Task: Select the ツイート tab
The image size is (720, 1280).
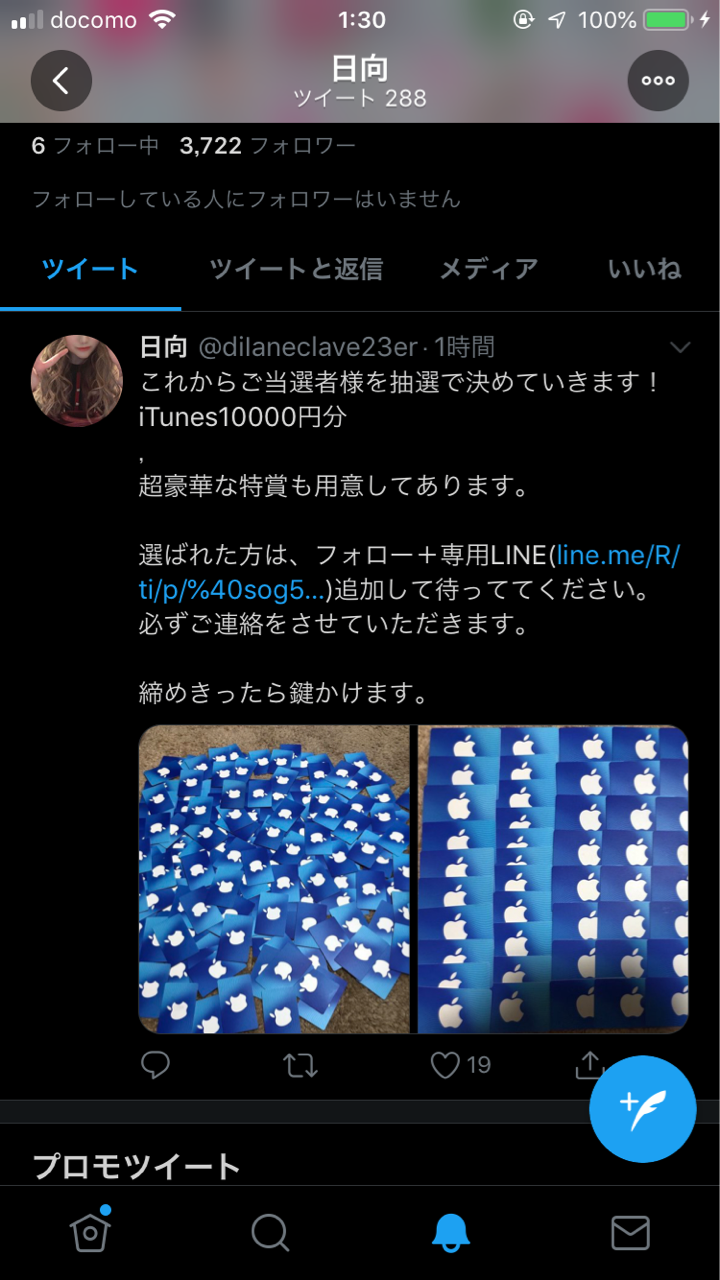Action: pos(90,268)
